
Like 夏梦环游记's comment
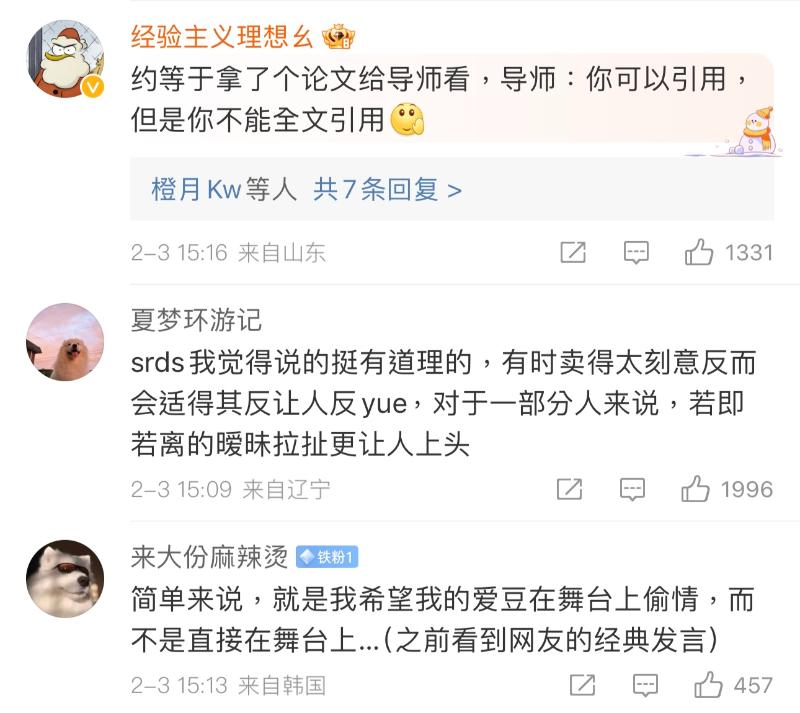click(696, 489)
